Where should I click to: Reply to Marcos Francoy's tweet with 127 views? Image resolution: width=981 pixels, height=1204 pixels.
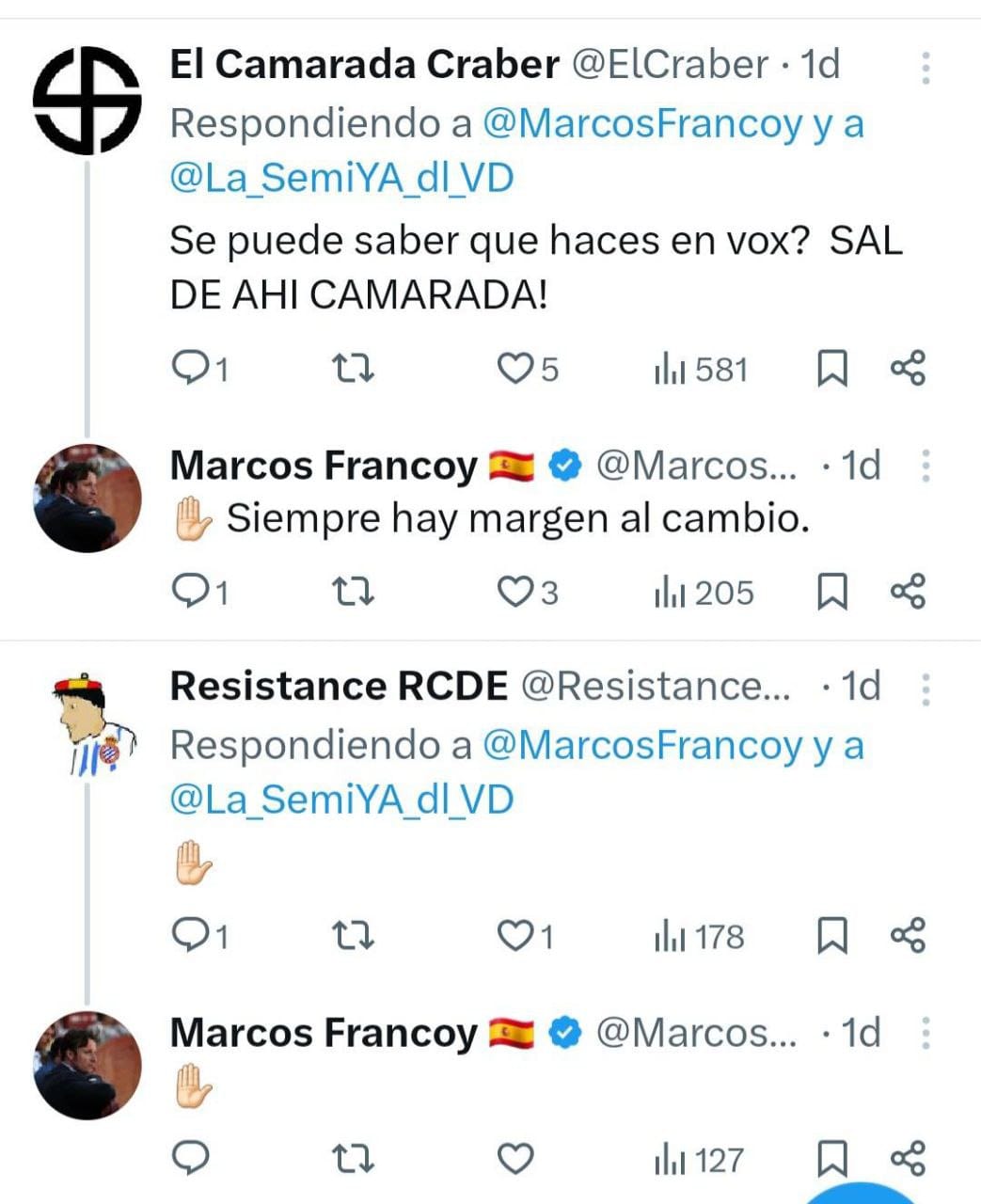pyautogui.click(x=192, y=1160)
